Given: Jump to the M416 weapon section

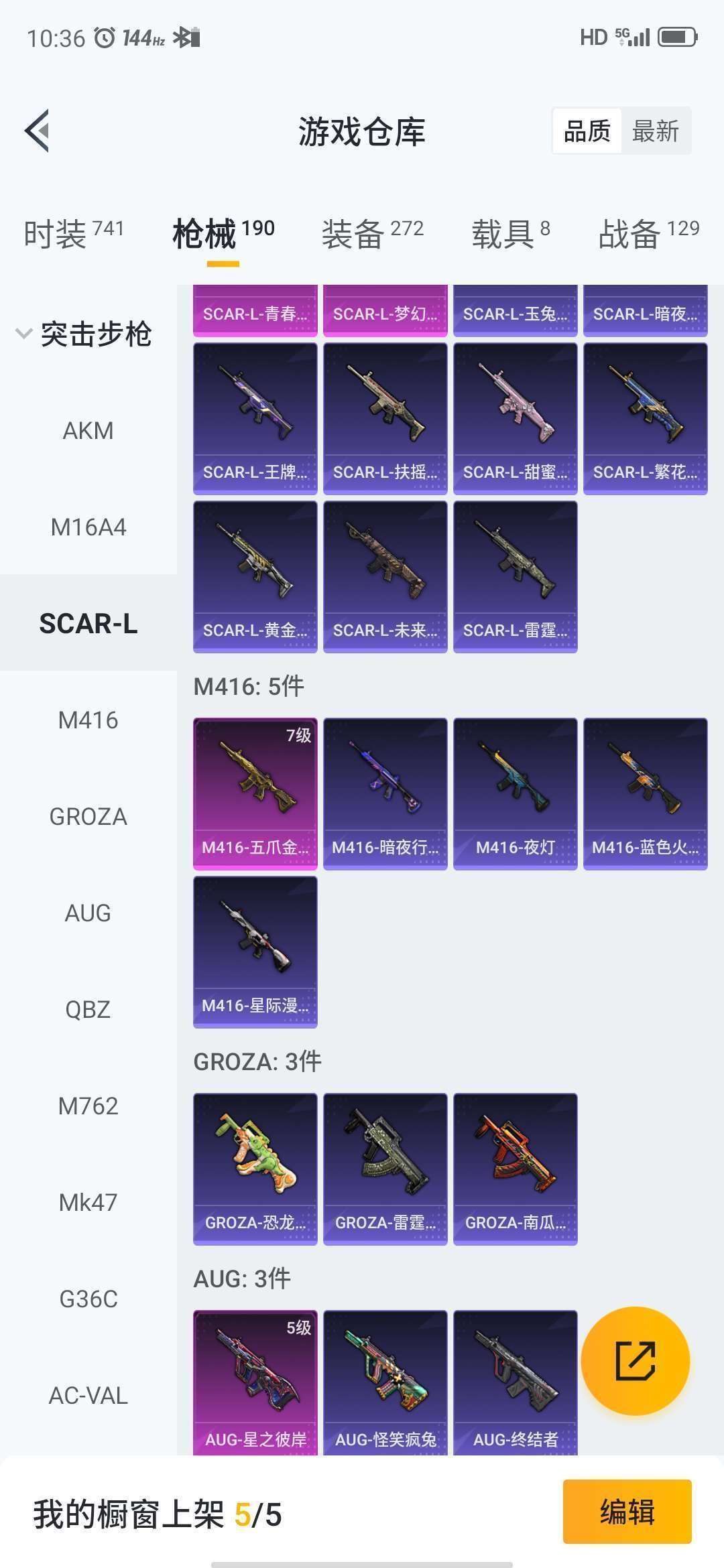Looking at the screenshot, I should click(x=88, y=720).
